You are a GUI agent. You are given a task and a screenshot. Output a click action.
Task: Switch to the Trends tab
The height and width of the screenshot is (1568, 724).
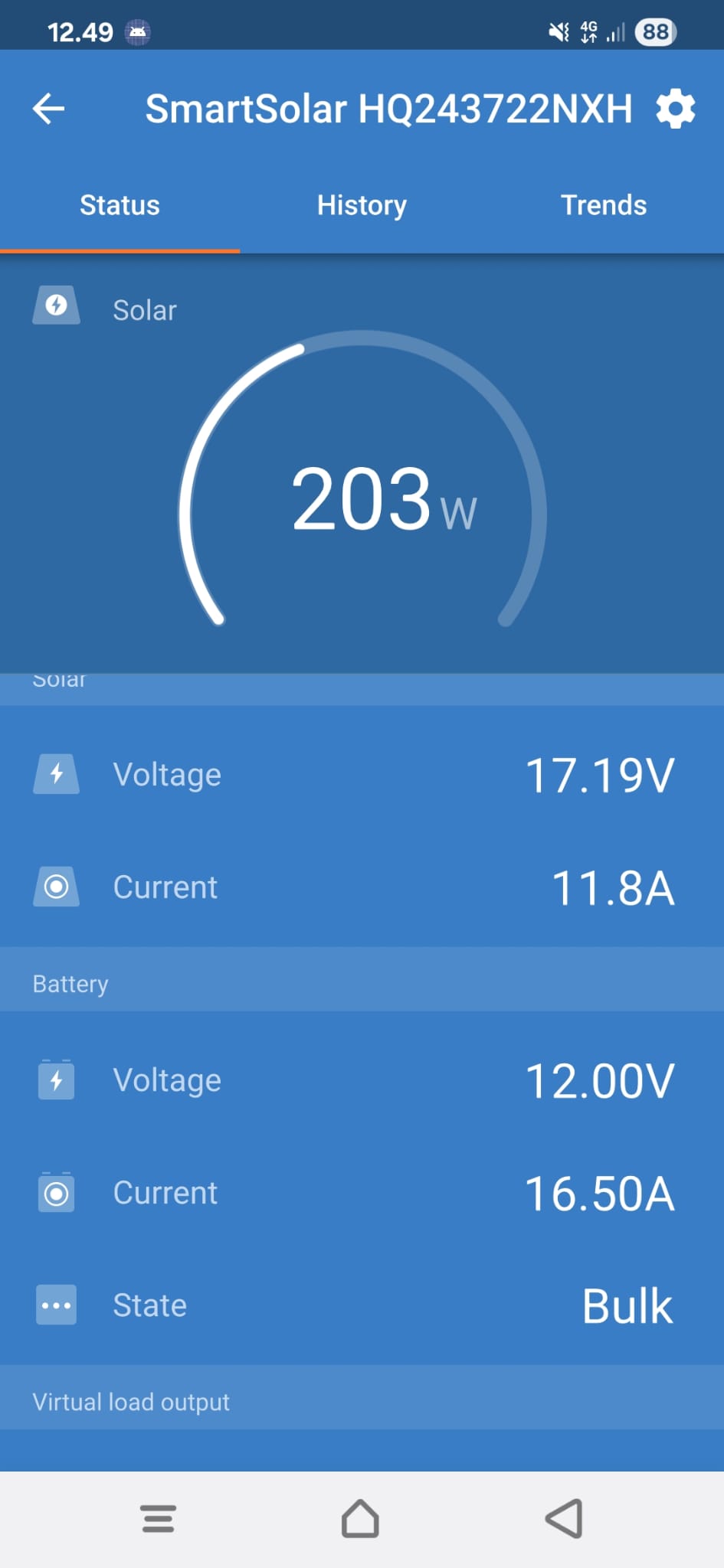(604, 205)
